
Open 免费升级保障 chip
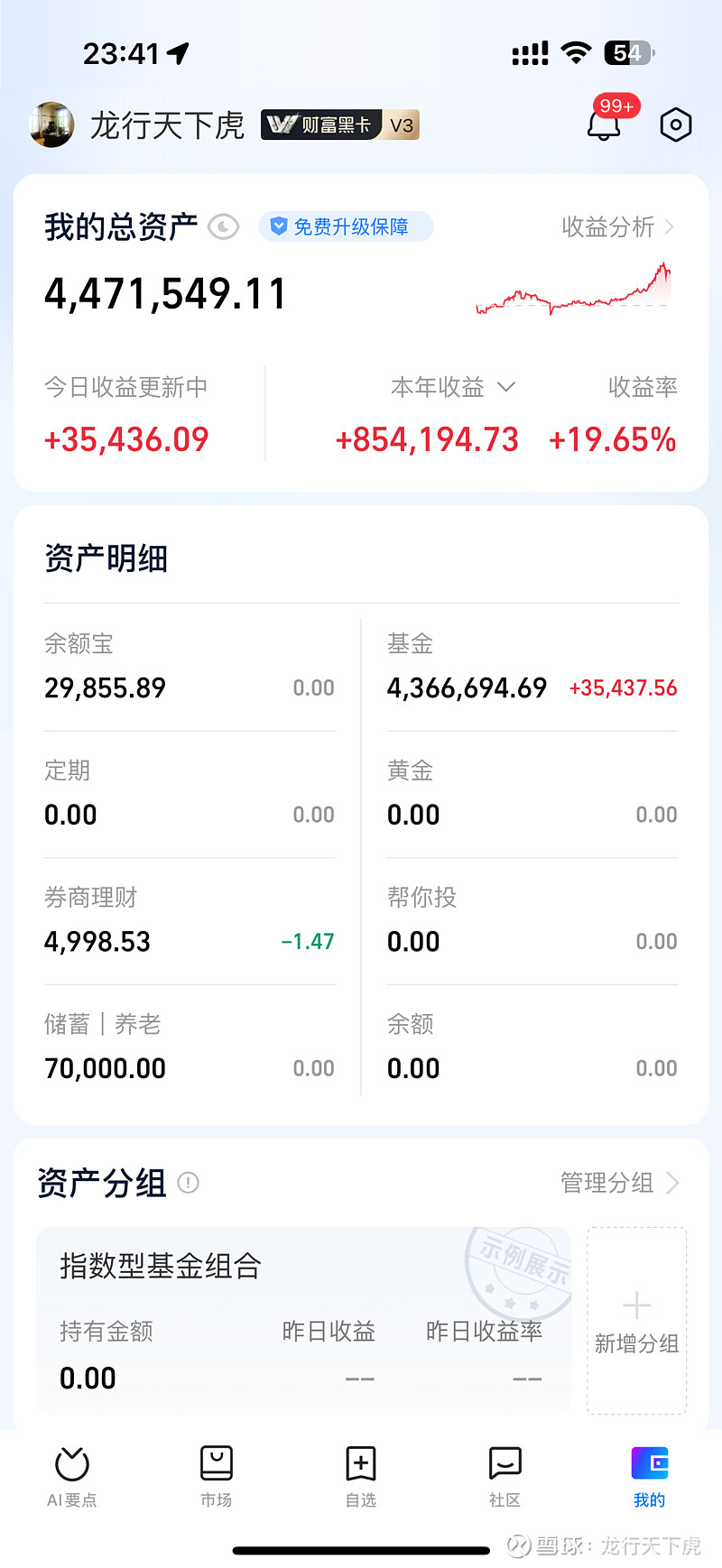point(346,226)
